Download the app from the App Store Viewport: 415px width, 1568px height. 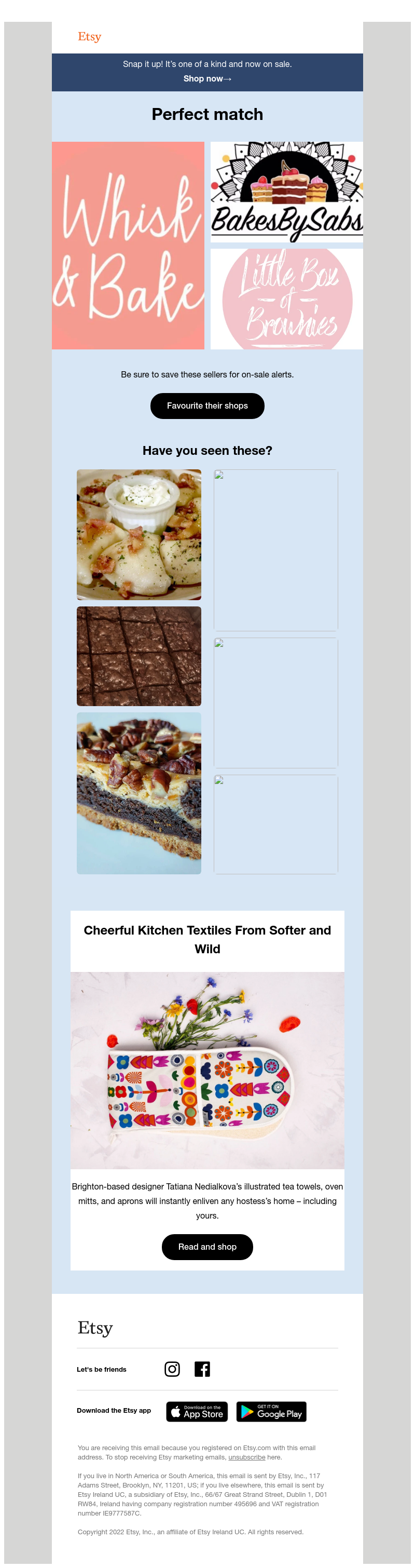[197, 1411]
